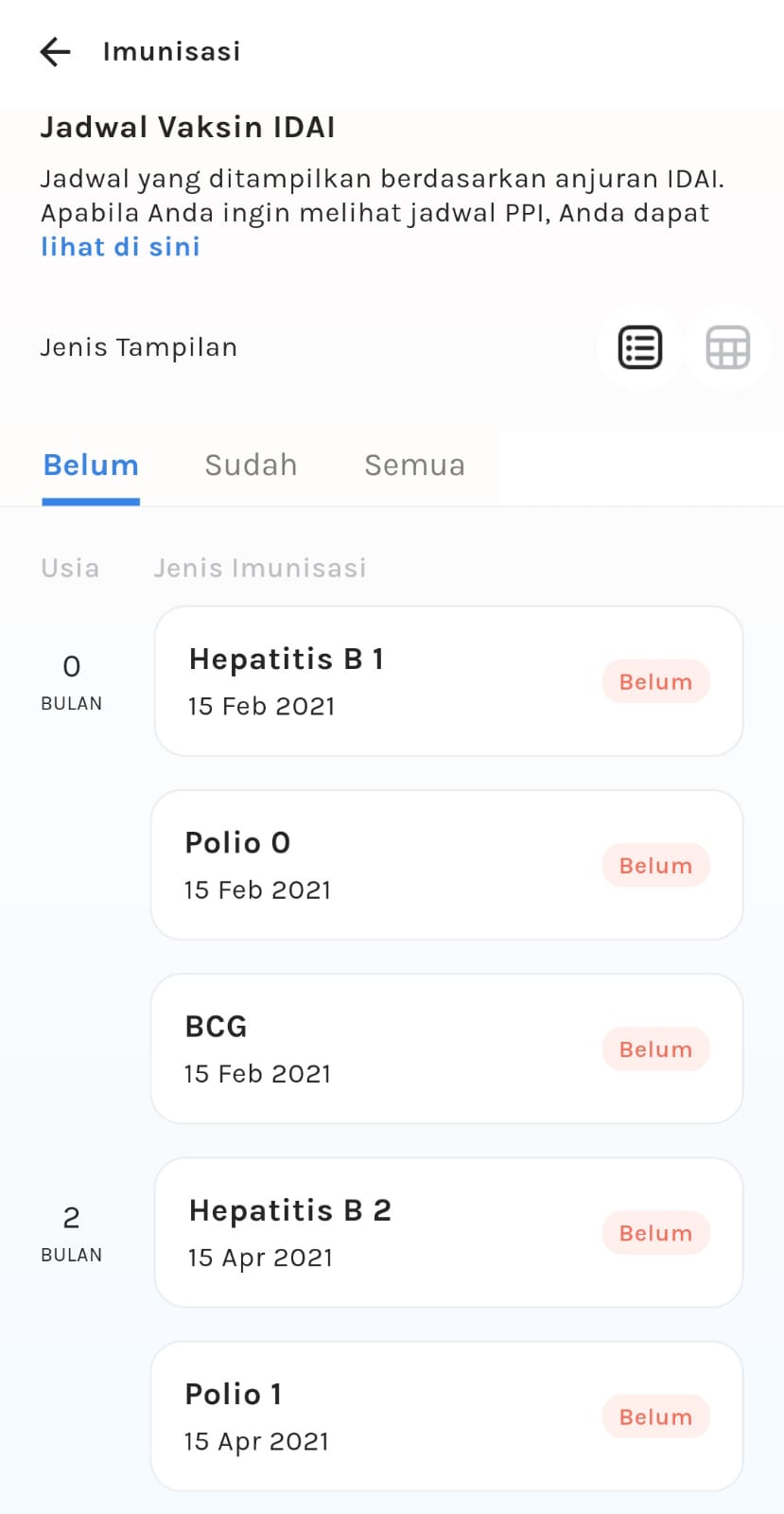784x1514 pixels.
Task: Tap the back arrow to leave Imunisasi
Action: pos(54,52)
